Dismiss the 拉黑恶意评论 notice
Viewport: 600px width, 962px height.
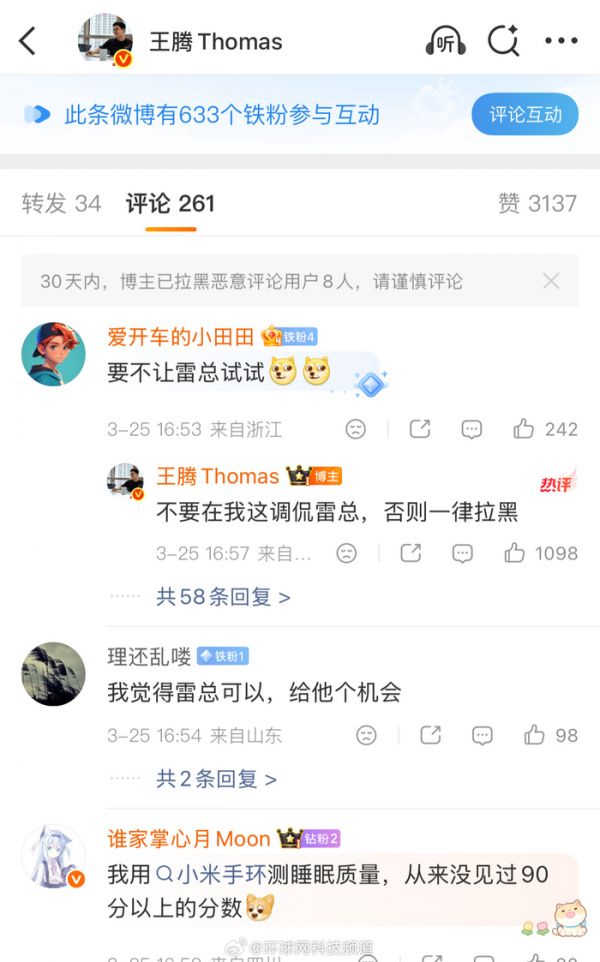551,281
